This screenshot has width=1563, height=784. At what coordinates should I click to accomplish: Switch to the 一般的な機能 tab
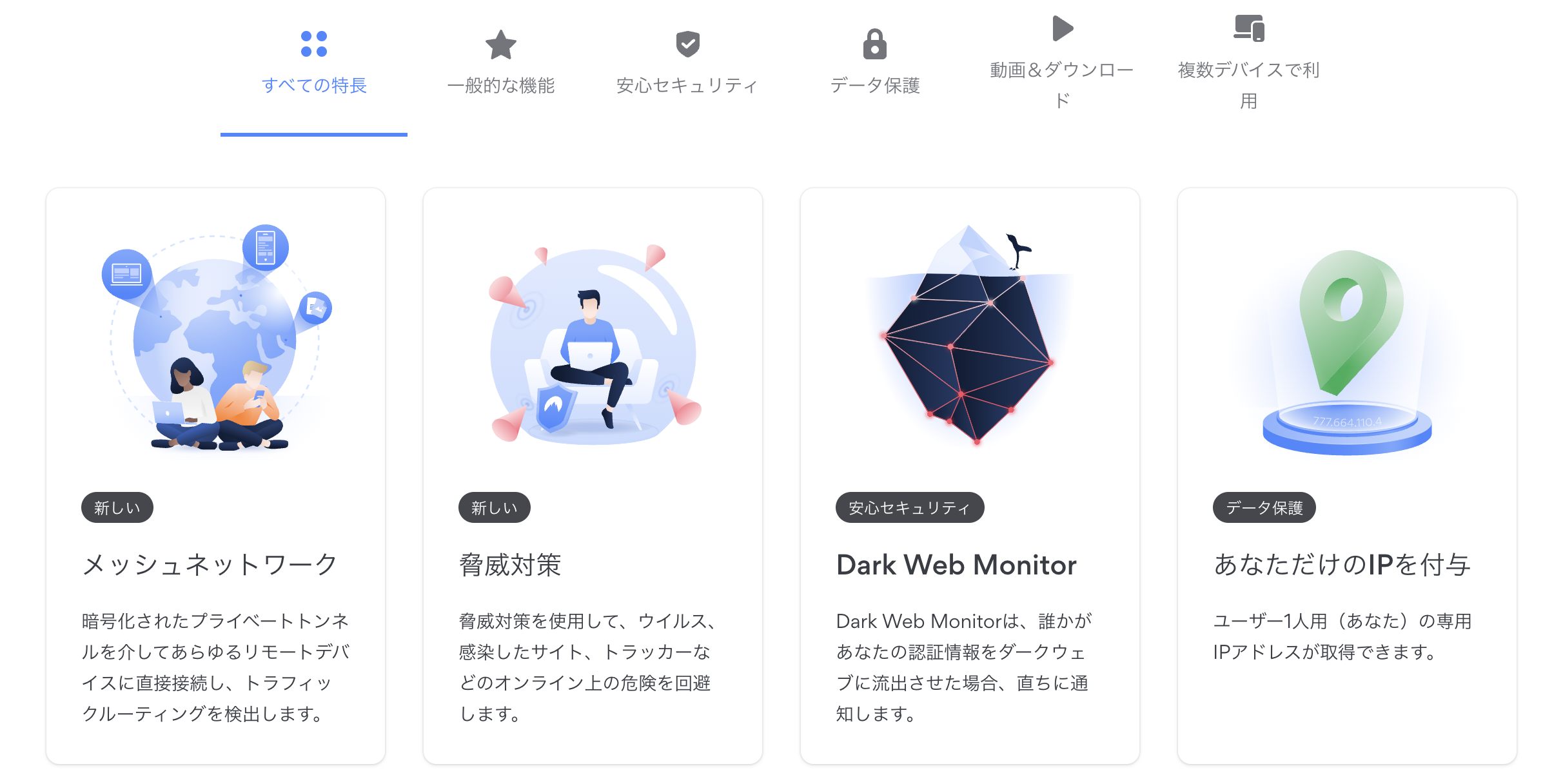501,64
